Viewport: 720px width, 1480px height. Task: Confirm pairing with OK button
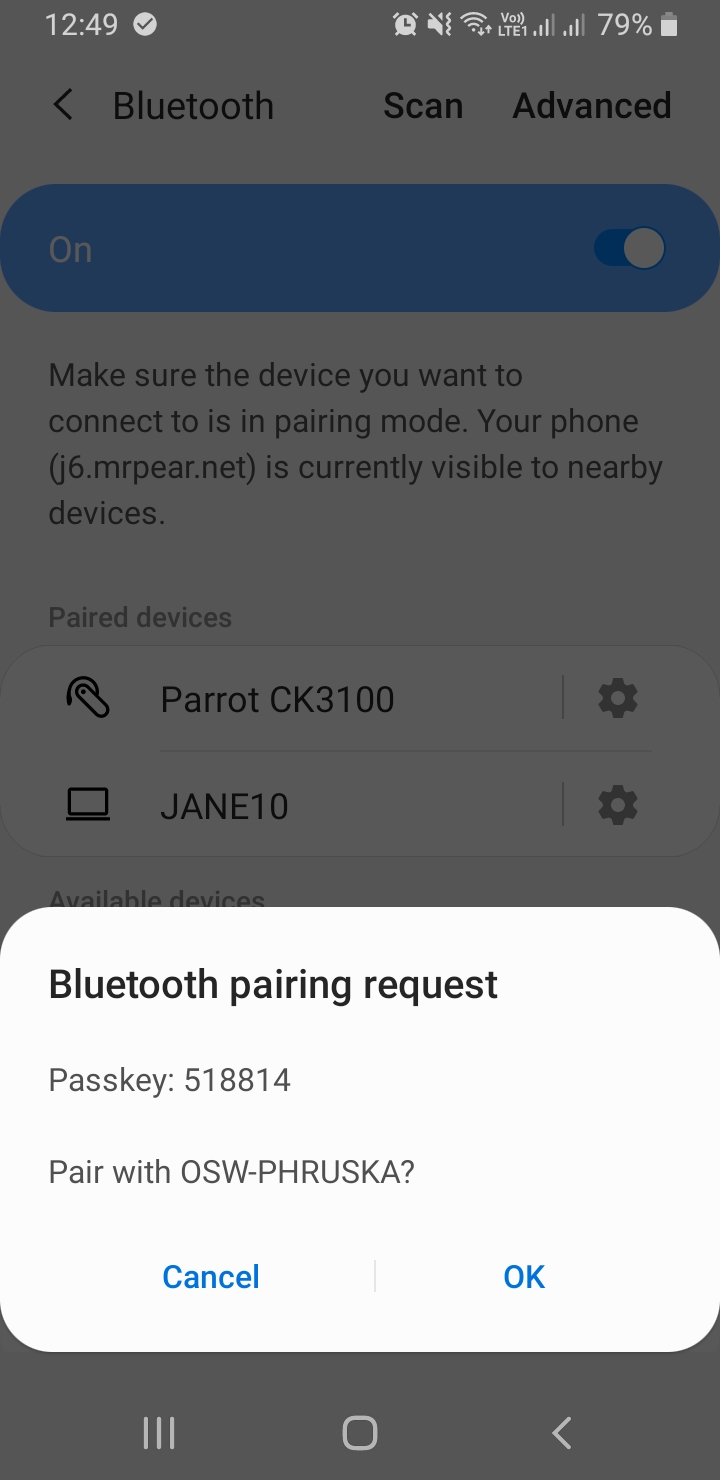(524, 1277)
